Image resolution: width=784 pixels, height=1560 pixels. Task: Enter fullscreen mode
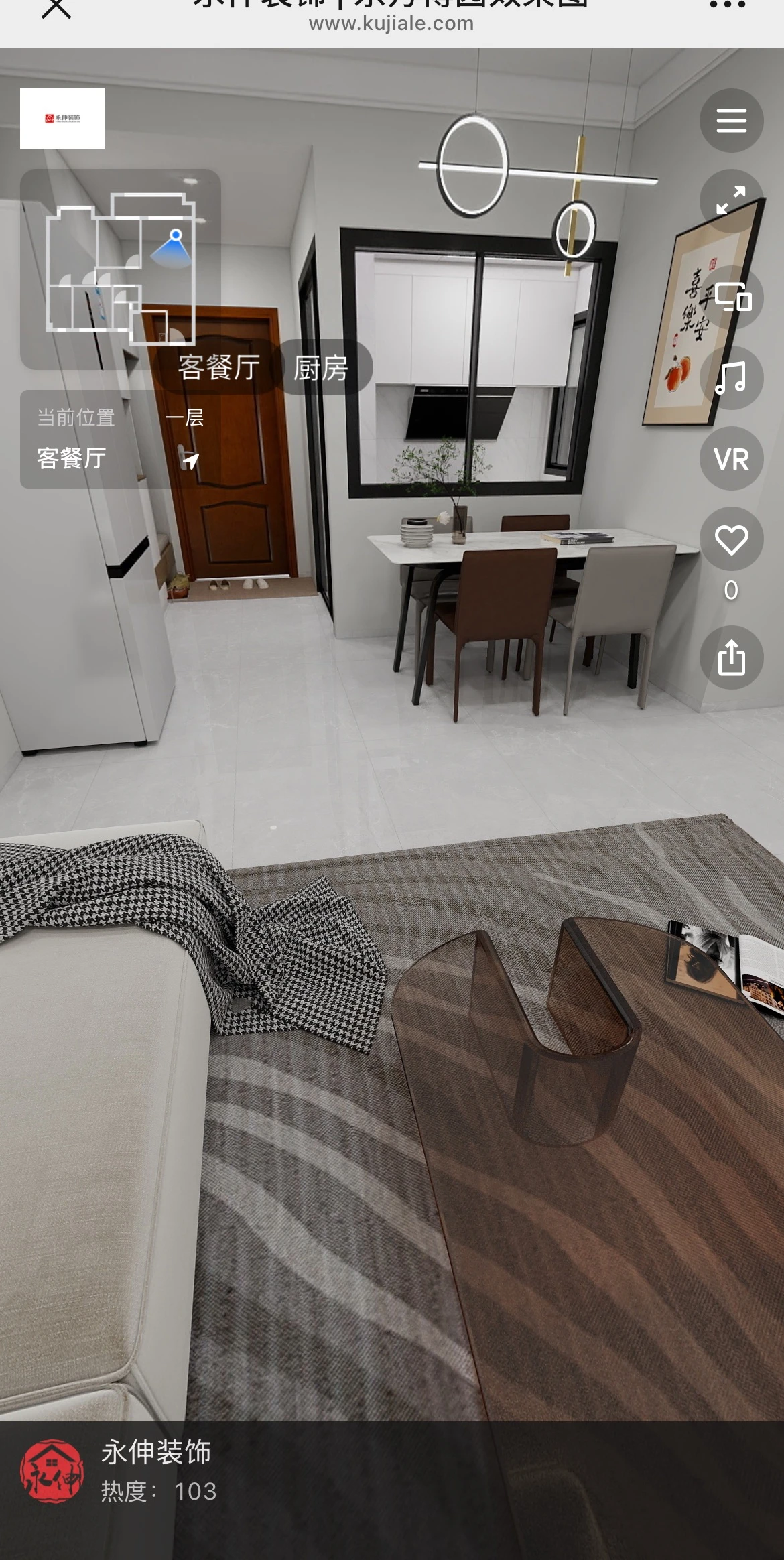point(731,200)
